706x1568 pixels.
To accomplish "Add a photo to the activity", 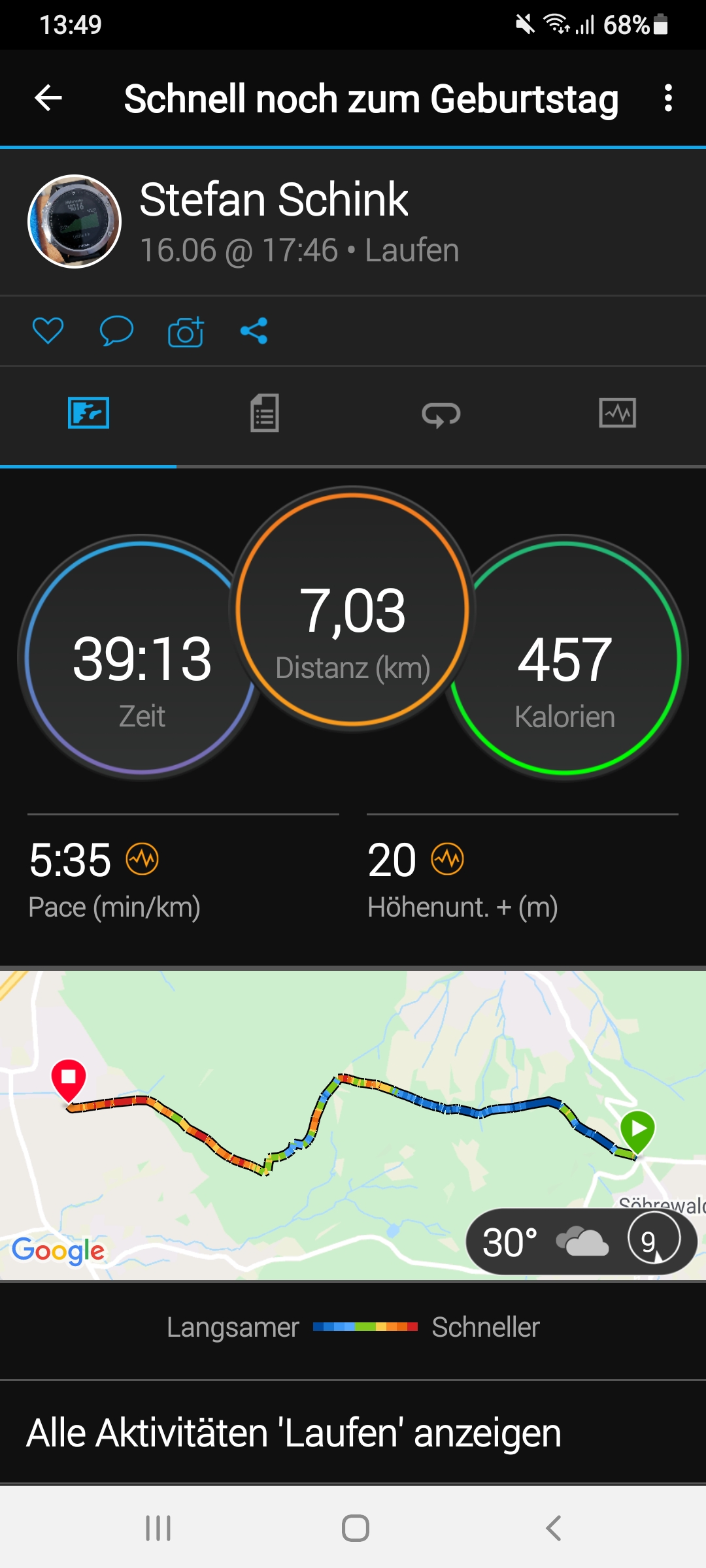I will (186, 332).
